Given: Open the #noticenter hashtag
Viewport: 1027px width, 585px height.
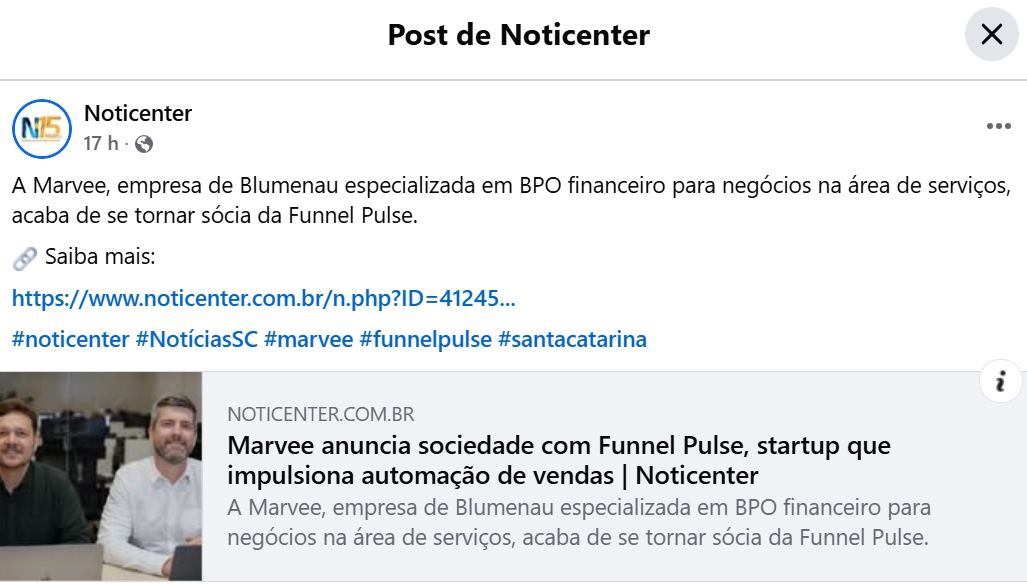Looking at the screenshot, I should click(x=71, y=339).
